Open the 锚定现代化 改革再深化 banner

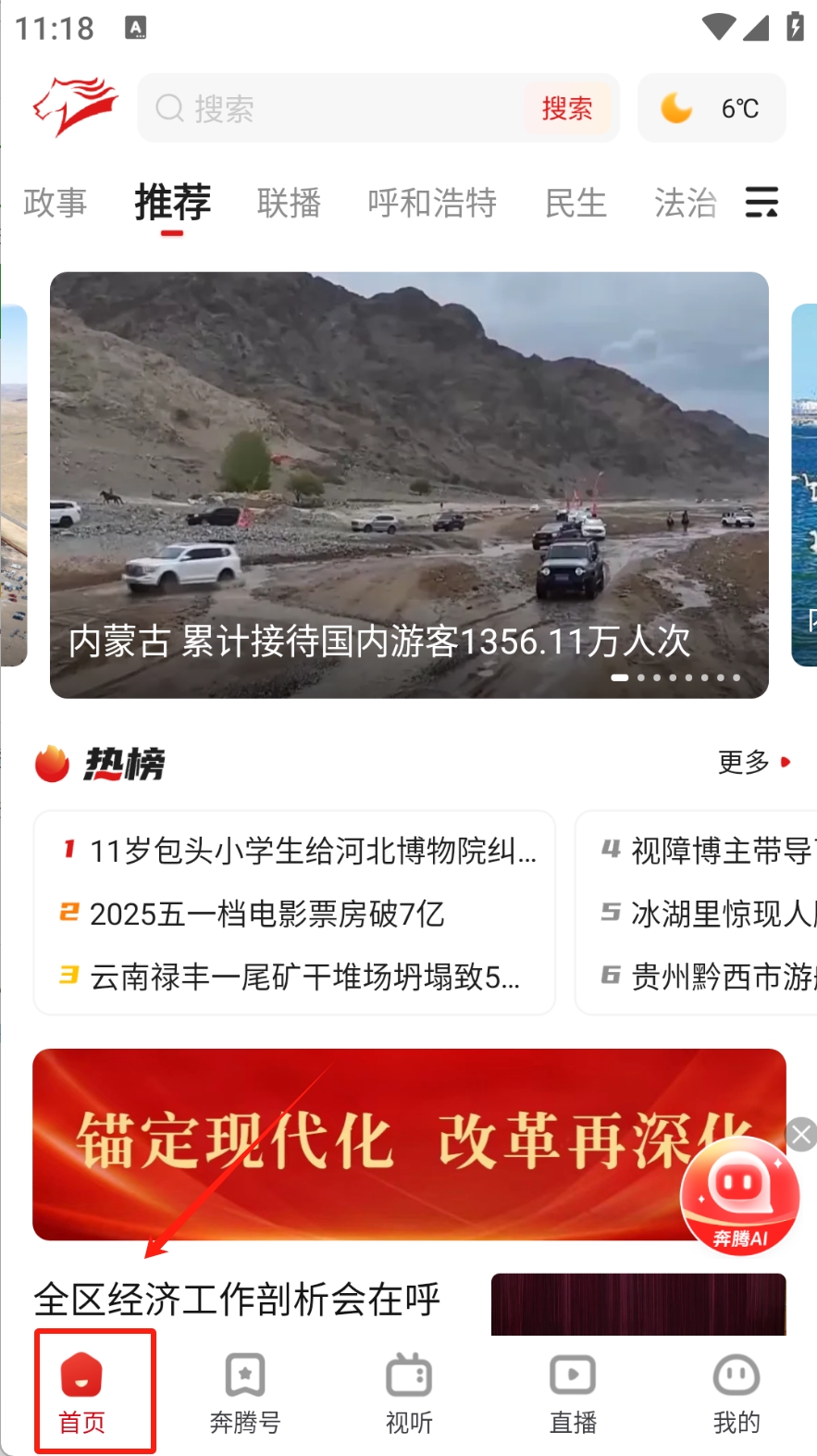coord(370,1143)
